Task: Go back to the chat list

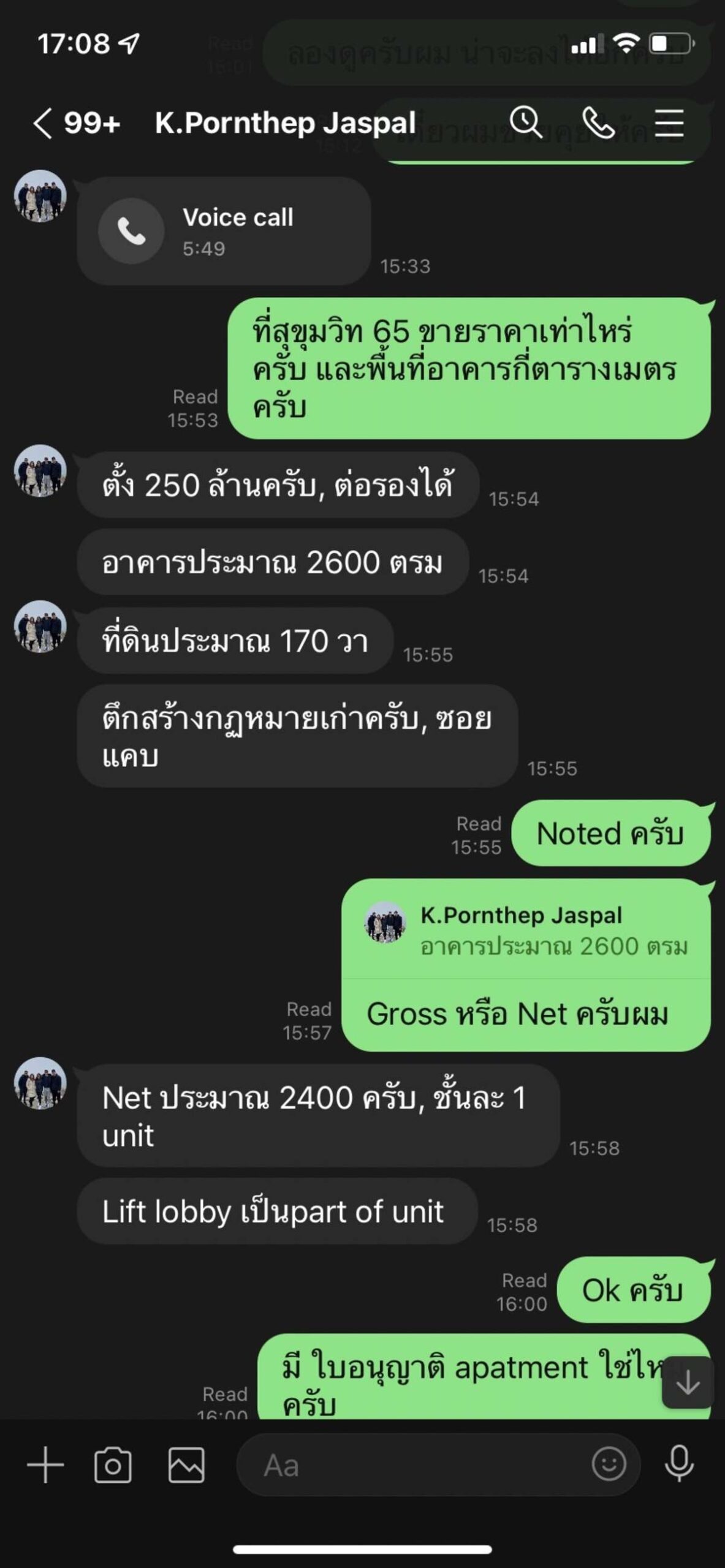Action: [x=42, y=123]
